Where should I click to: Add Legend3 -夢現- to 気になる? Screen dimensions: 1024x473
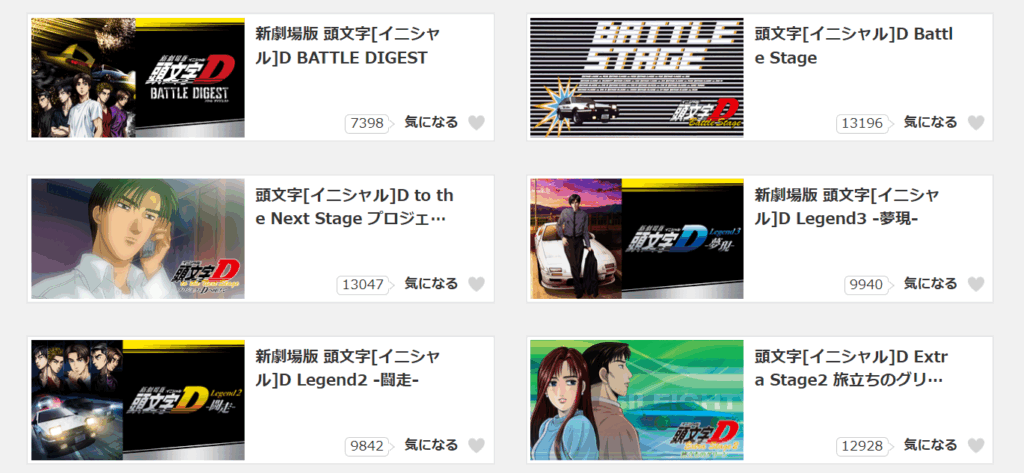point(976,284)
